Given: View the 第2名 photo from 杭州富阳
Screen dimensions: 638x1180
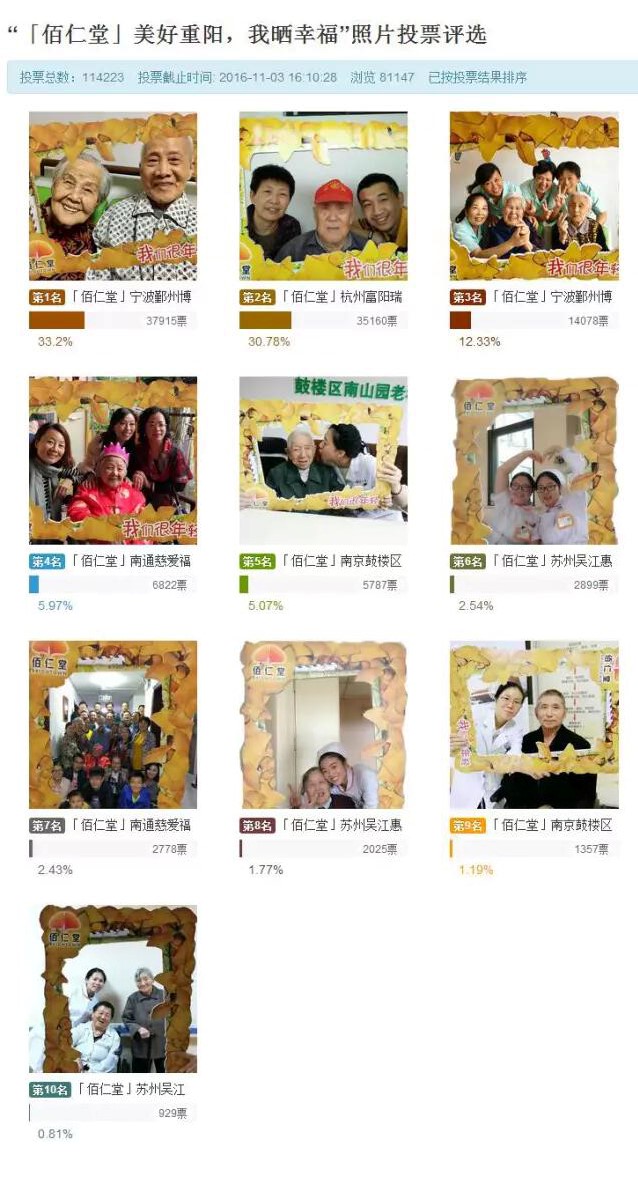Looking at the screenshot, I should tap(323, 196).
